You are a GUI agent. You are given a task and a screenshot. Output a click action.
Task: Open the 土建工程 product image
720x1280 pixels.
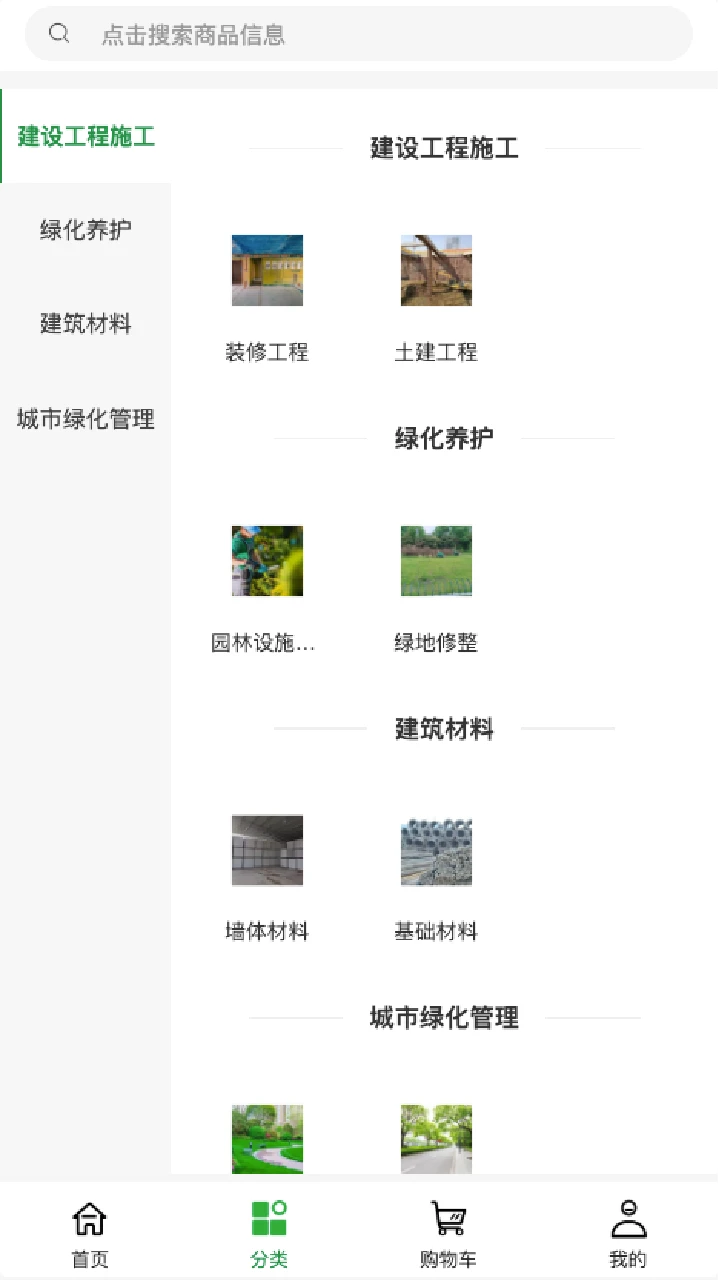click(x=436, y=270)
